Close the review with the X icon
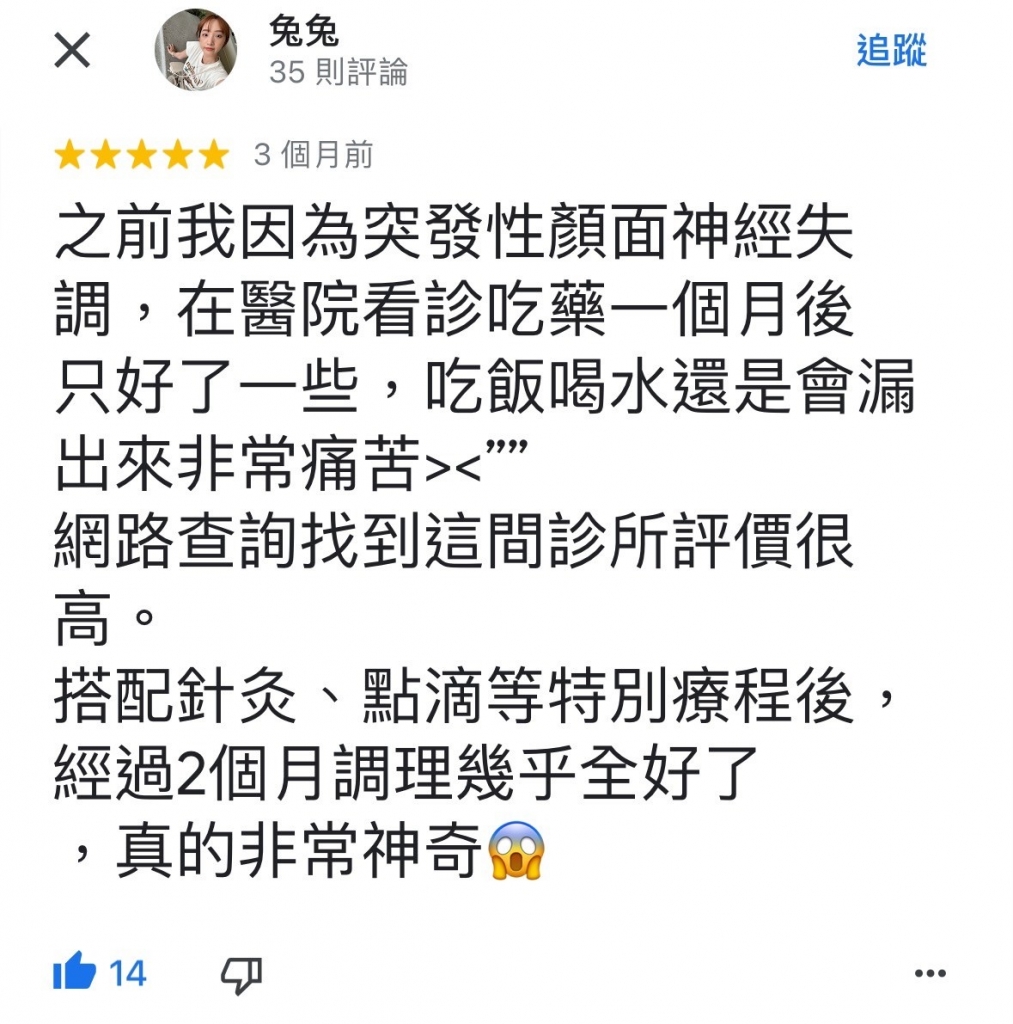This screenshot has height=1024, width=1013. click(x=71, y=50)
